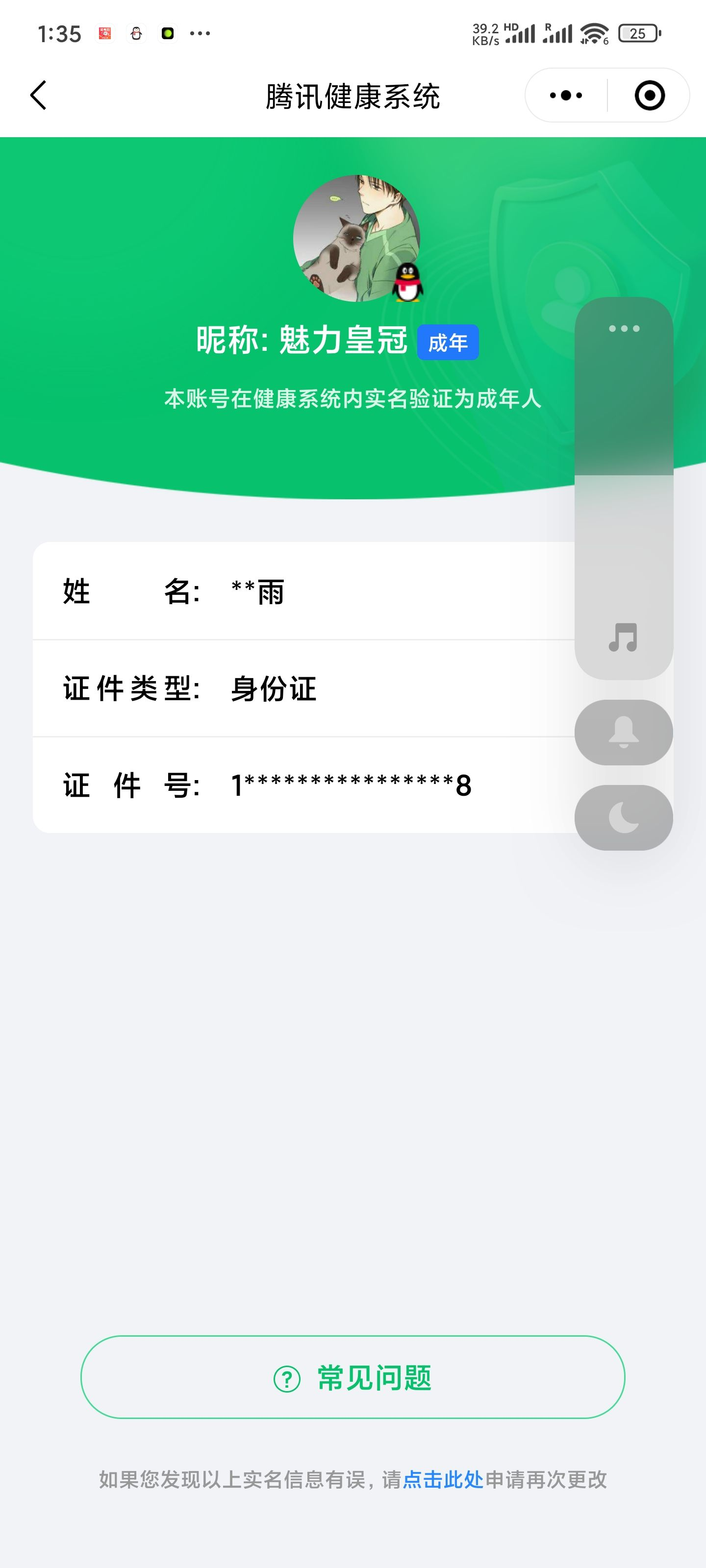
Task: Expand the volume panel three-dot options
Action: tap(624, 329)
